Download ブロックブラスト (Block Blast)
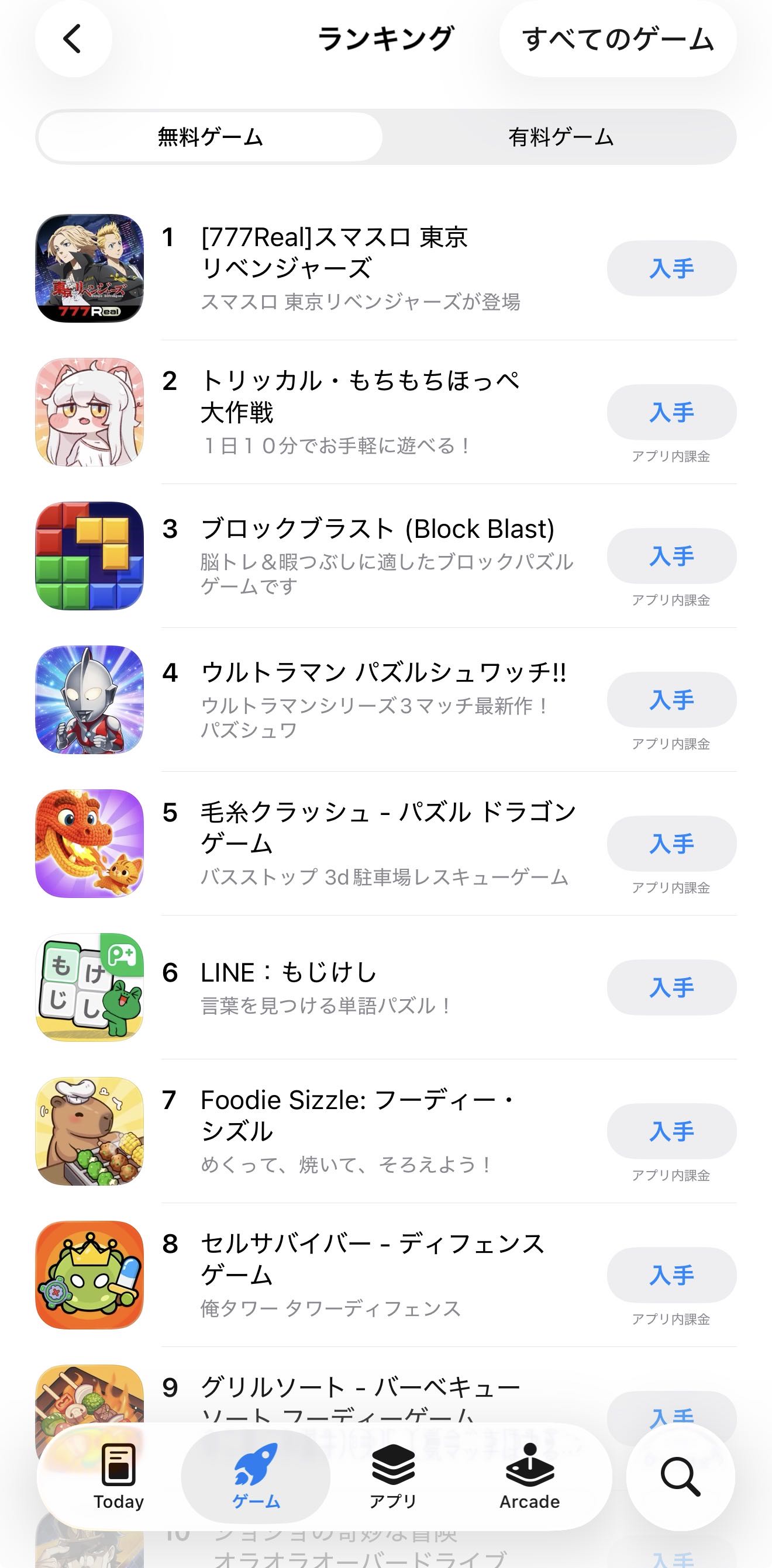 (671, 556)
